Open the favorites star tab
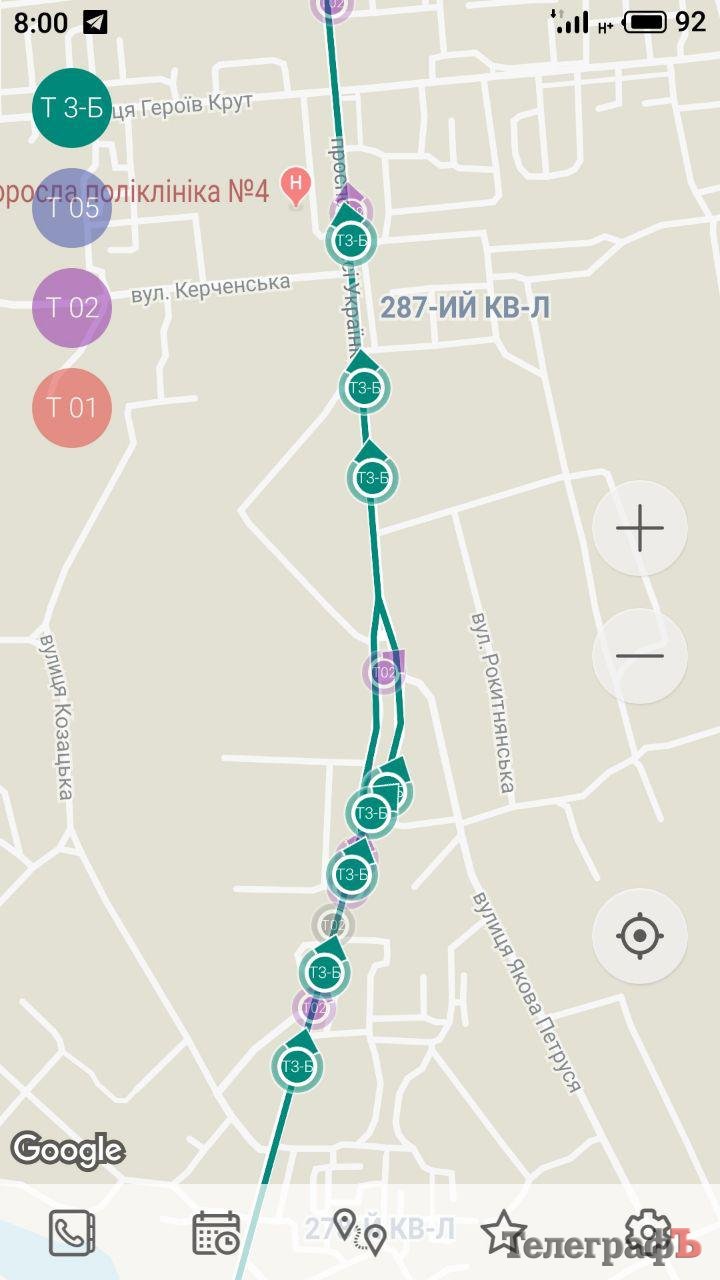Screen dimensions: 720x1280 coord(503,1232)
